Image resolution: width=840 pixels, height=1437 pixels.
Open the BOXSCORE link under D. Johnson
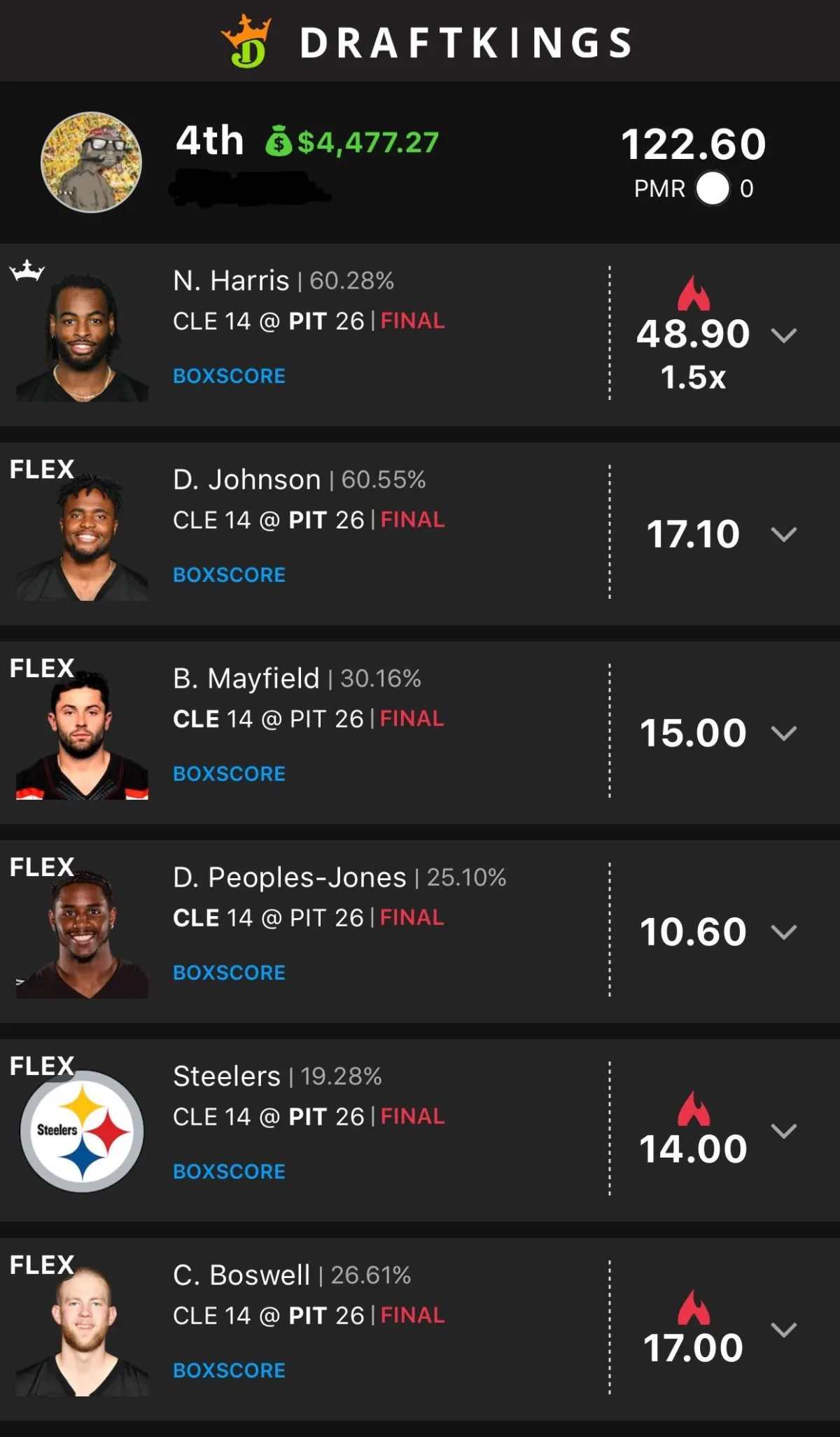pos(229,575)
